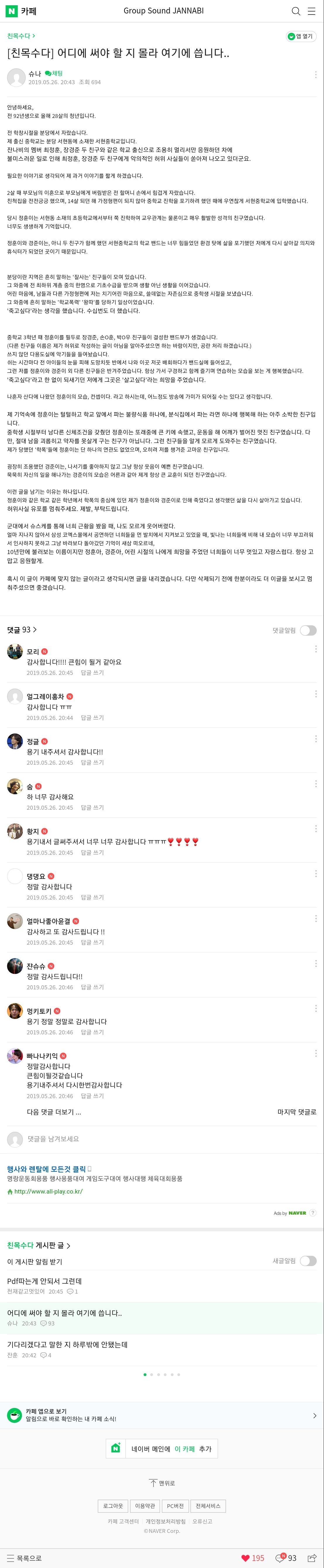This screenshot has height=1568, width=324.
Task: Select the 로그아웃 button
Action: 113,1505
